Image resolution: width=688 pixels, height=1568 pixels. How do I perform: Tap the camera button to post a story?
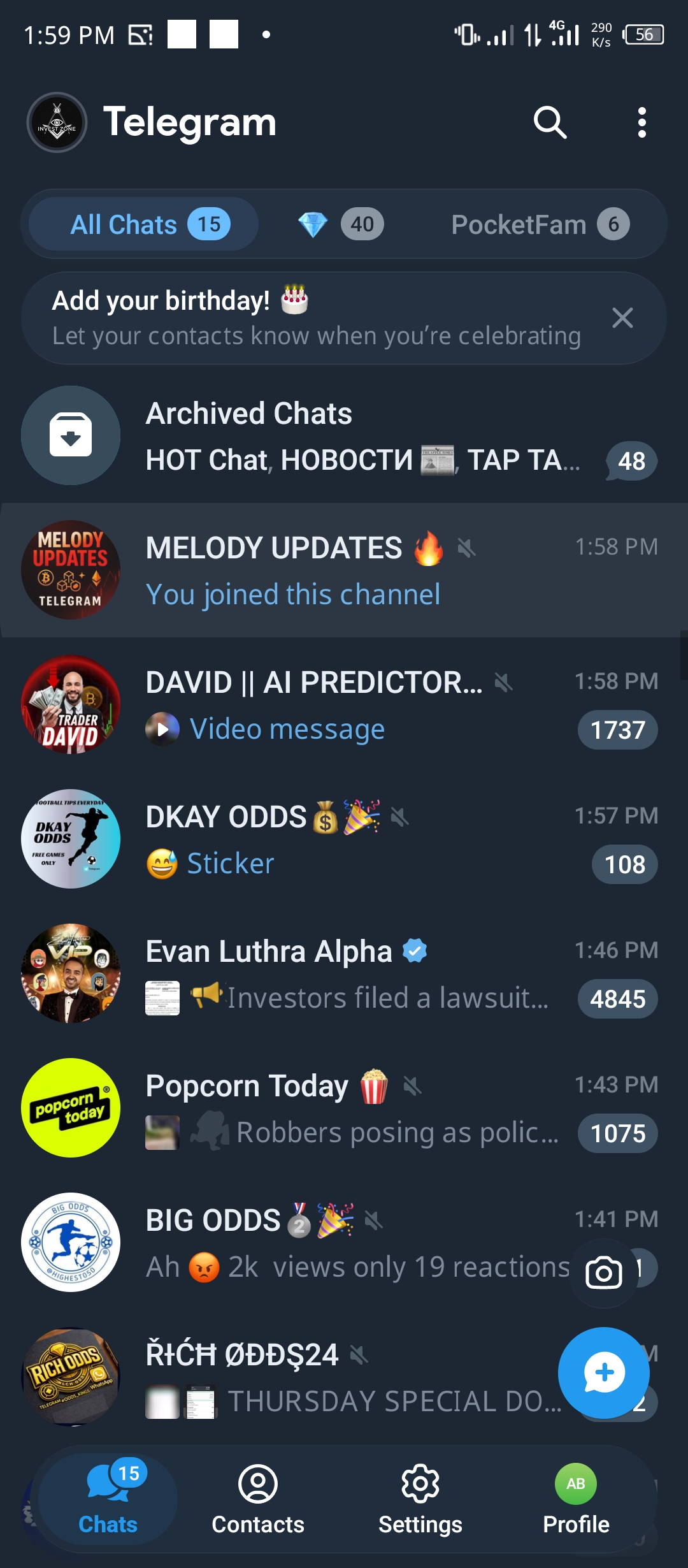[603, 1273]
